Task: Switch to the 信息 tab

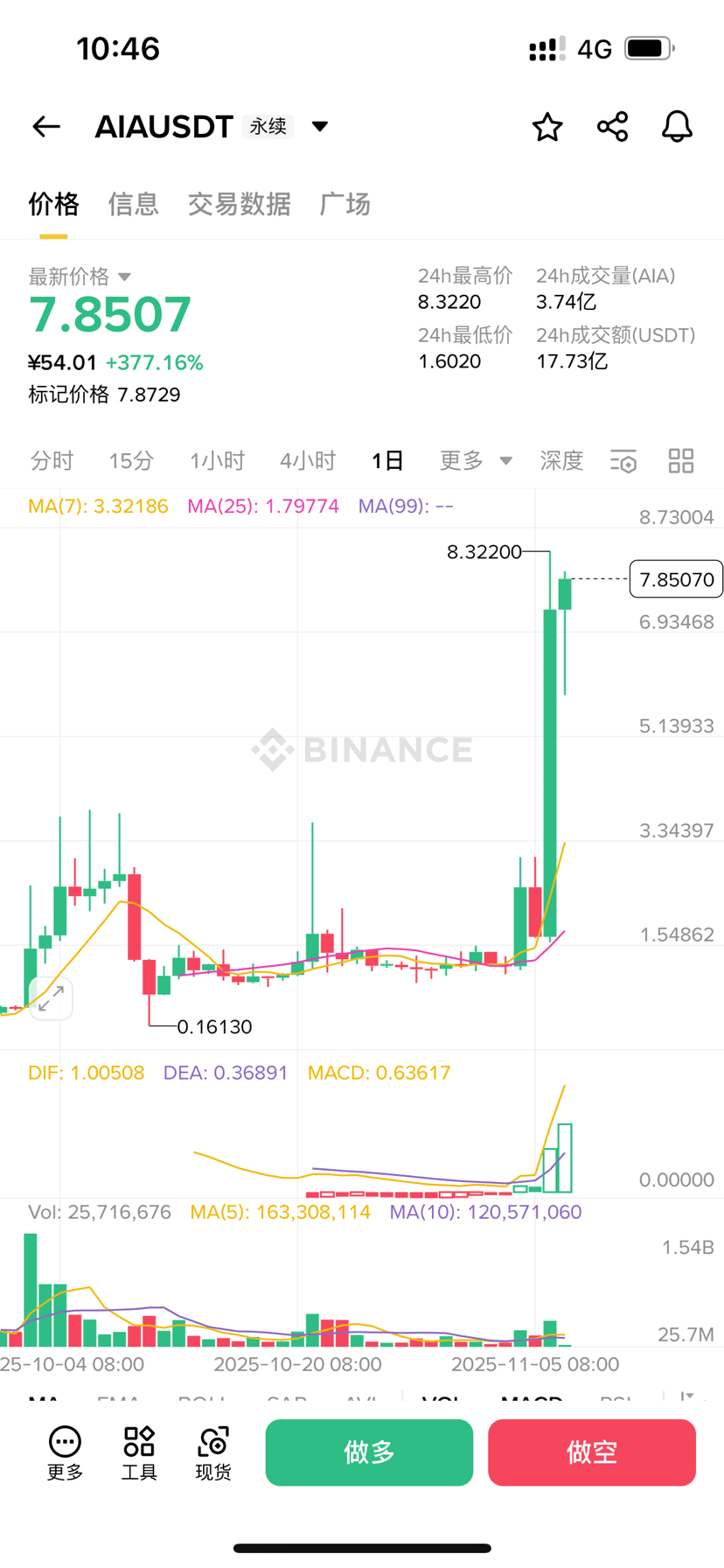Action: coord(133,204)
